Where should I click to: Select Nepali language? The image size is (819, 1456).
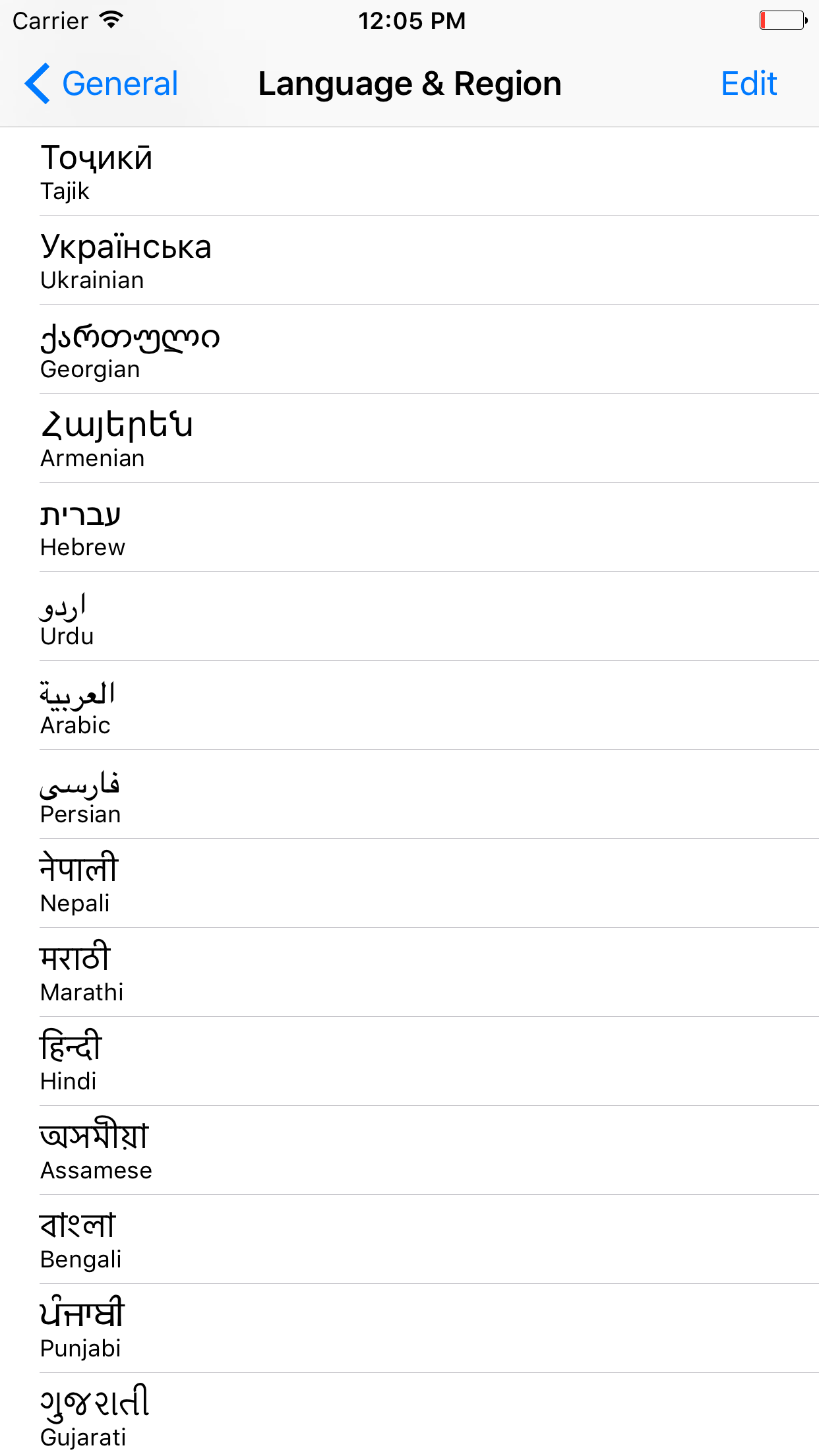409,884
